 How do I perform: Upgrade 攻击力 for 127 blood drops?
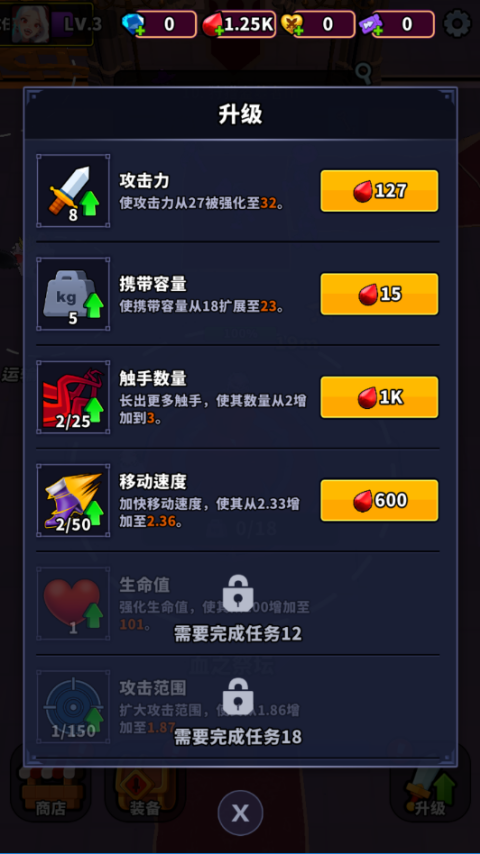[x=379, y=191]
